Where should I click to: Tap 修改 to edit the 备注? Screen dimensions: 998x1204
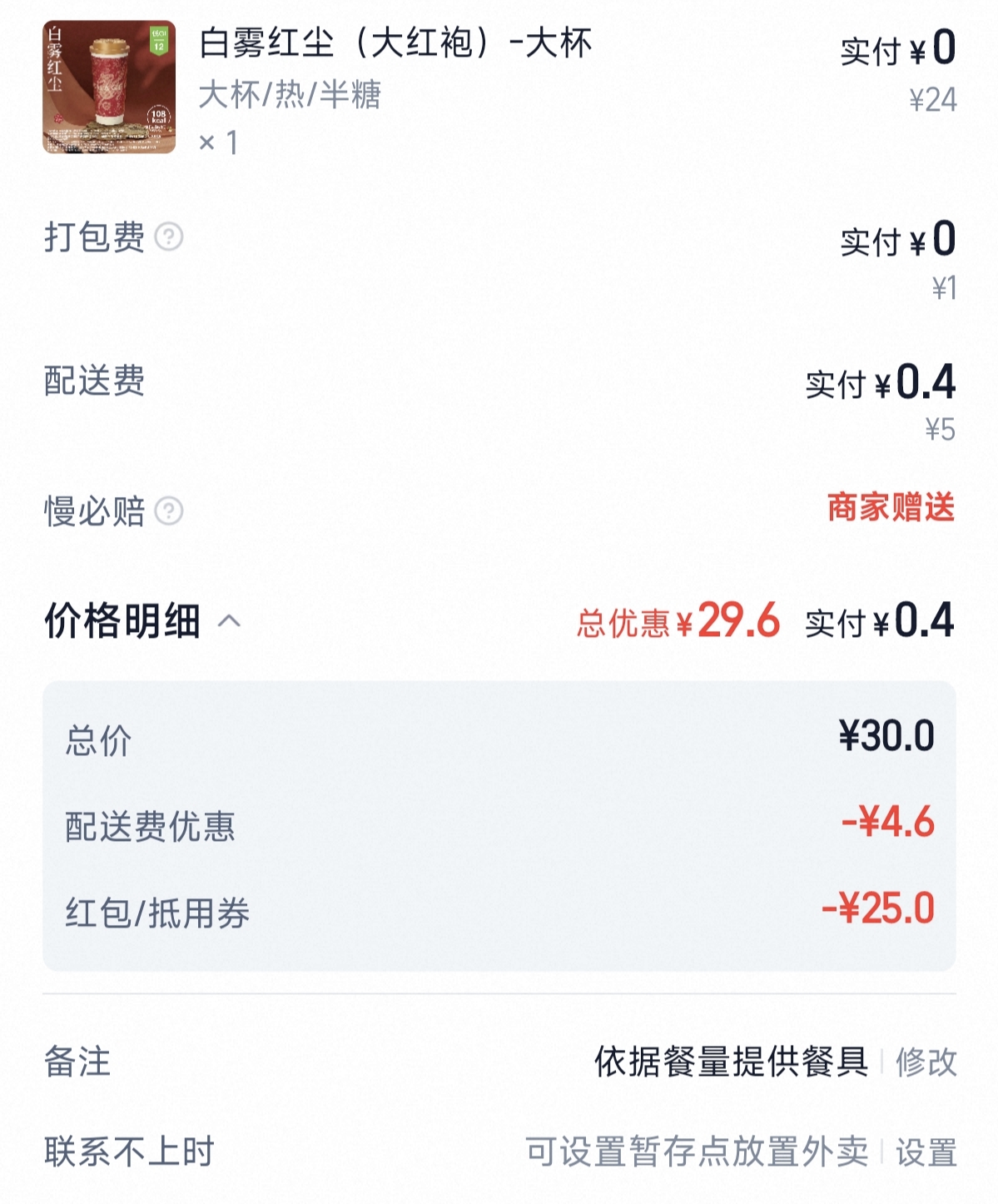[926, 1062]
